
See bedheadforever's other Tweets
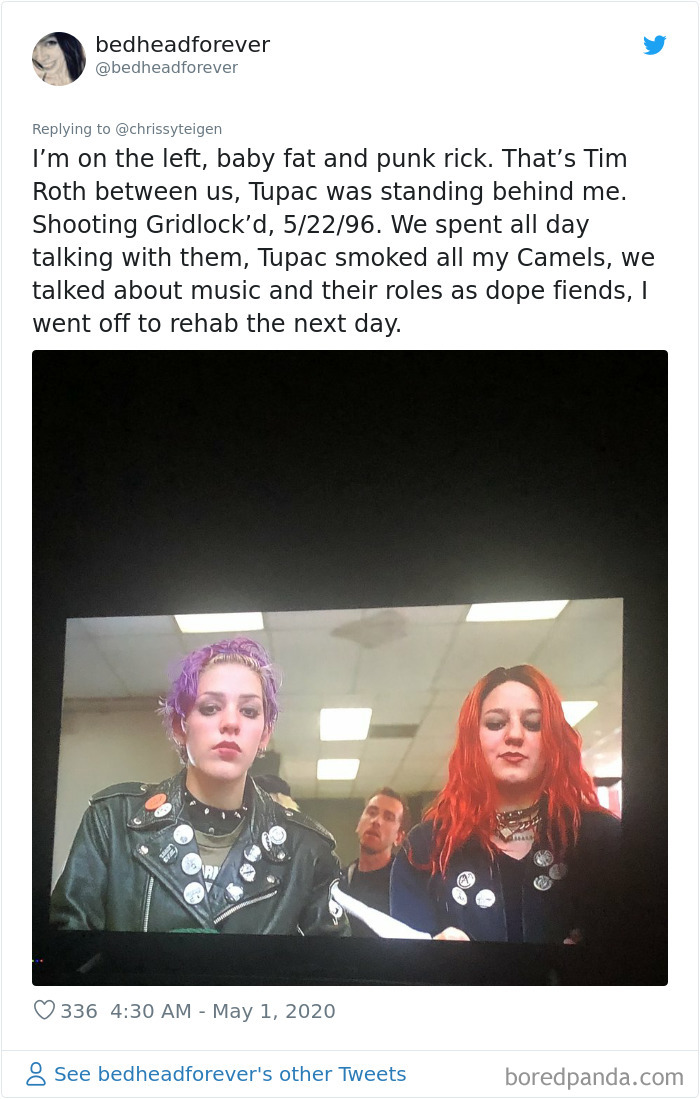coord(229,1075)
